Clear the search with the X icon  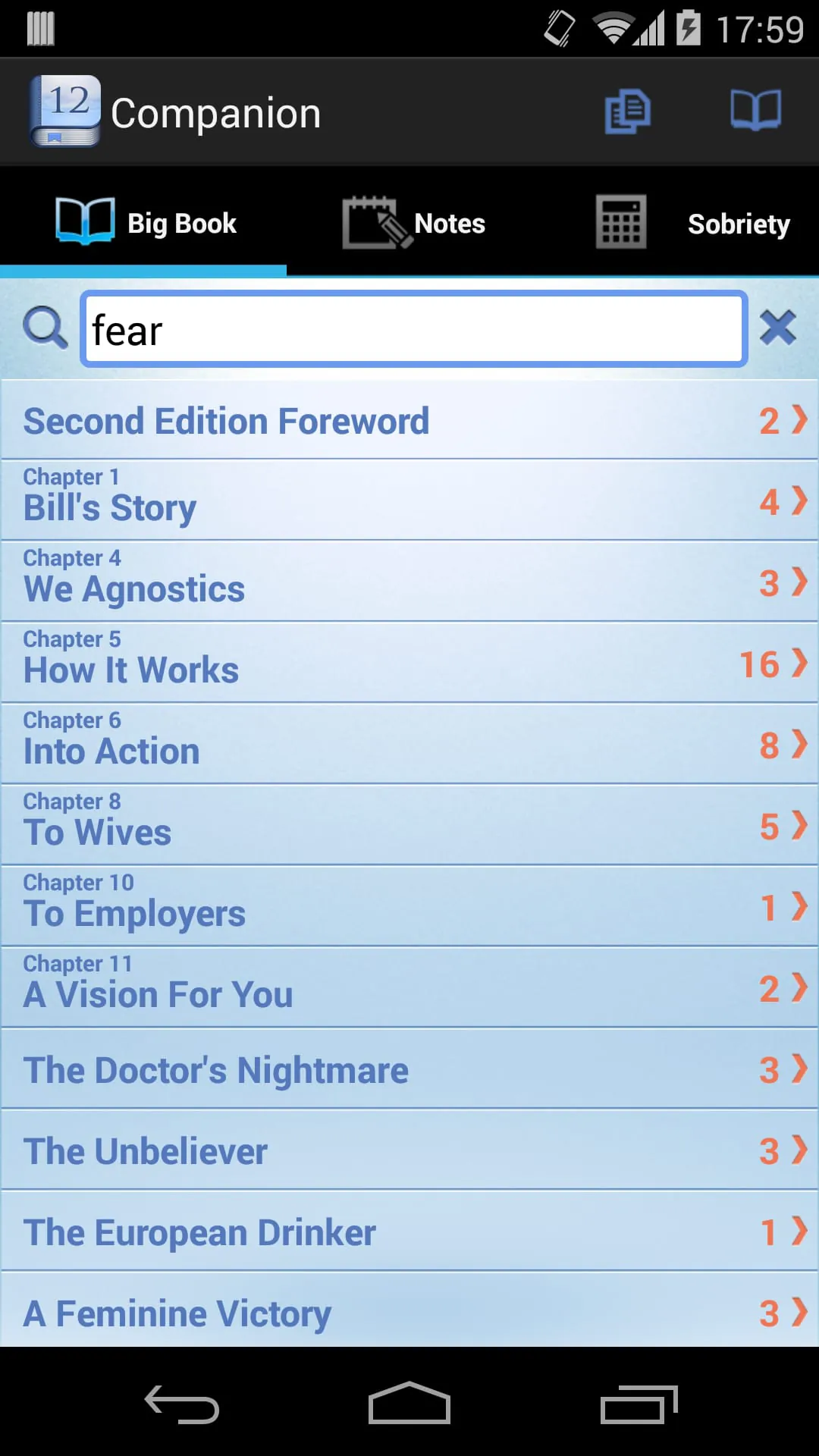click(779, 328)
